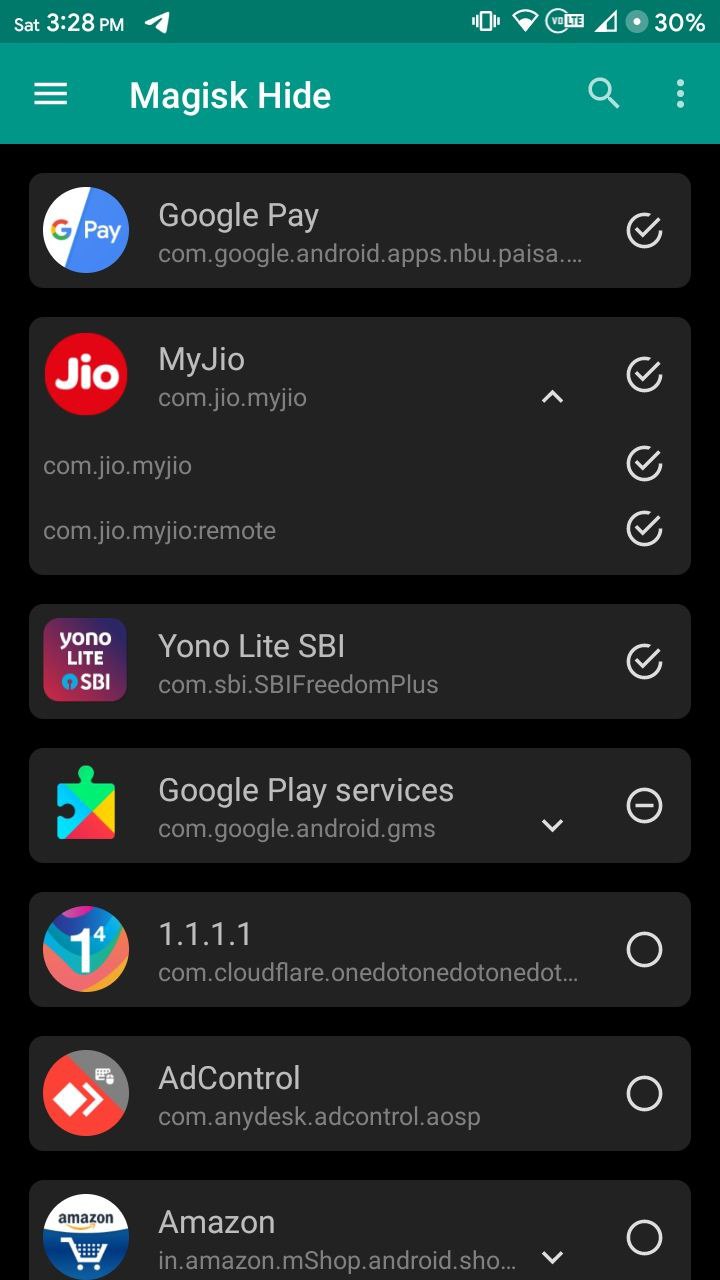This screenshot has width=720, height=1280.
Task: Toggle the Google Play services checkbox
Action: click(644, 805)
